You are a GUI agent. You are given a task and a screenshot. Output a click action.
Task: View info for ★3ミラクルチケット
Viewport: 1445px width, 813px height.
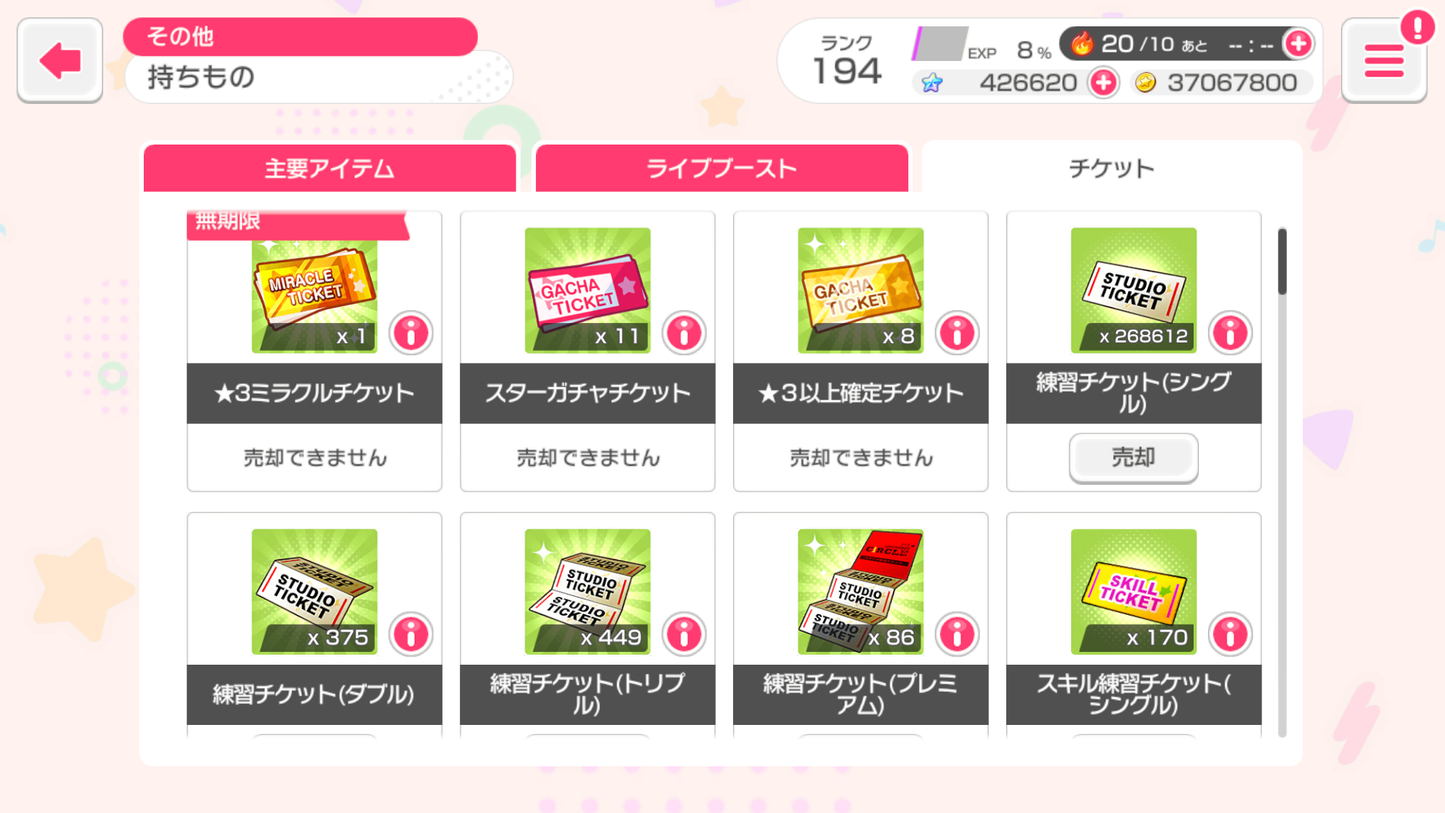411,333
